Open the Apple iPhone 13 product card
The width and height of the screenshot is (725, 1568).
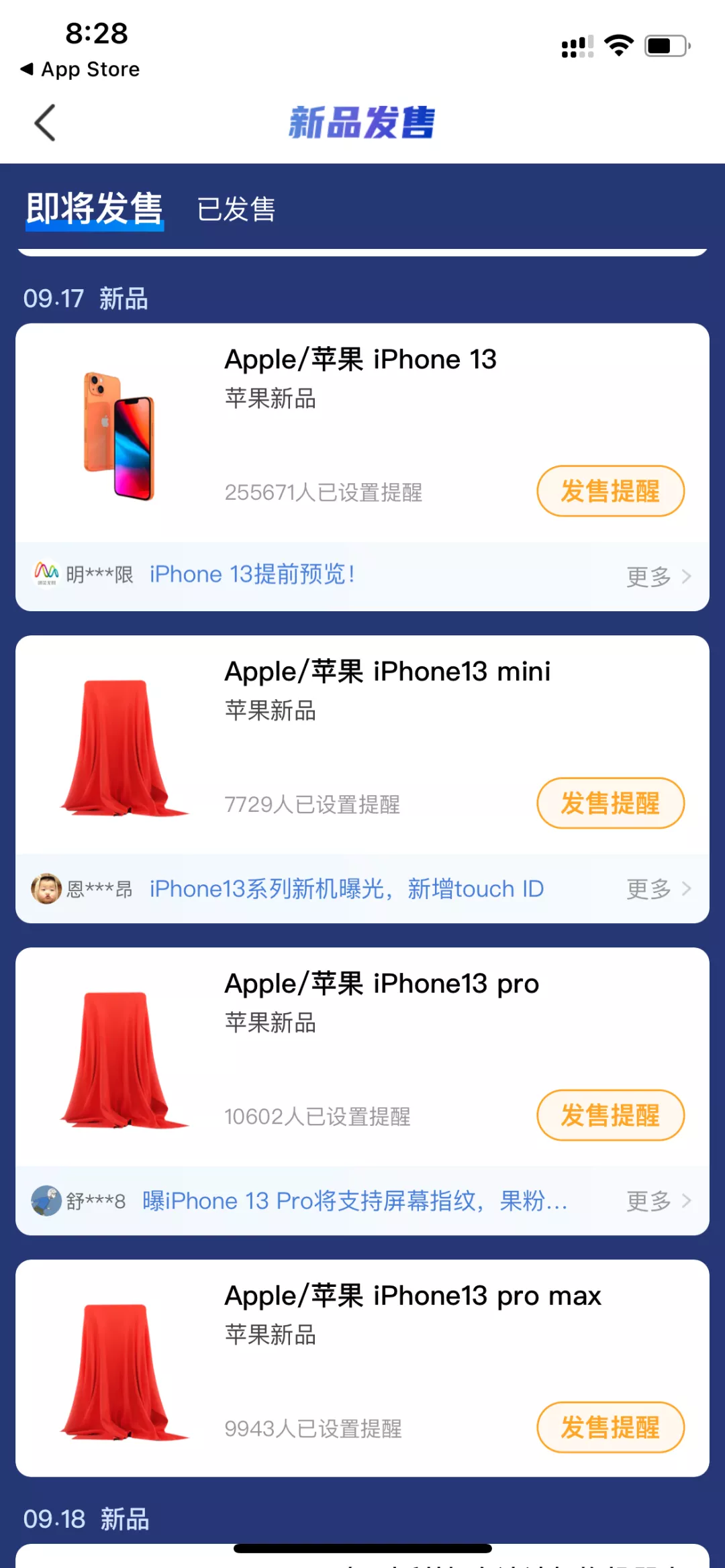coord(360,360)
